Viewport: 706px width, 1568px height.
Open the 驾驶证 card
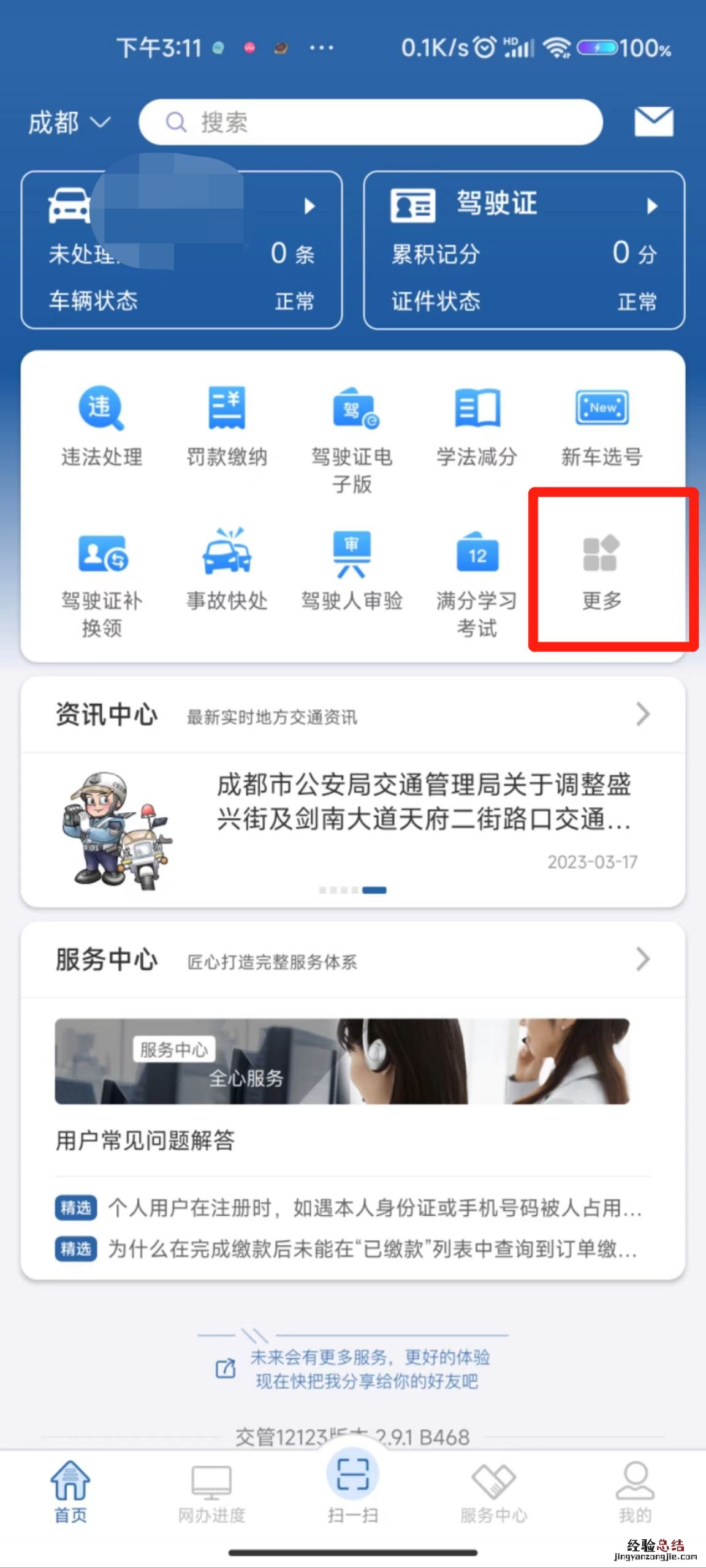coord(524,250)
